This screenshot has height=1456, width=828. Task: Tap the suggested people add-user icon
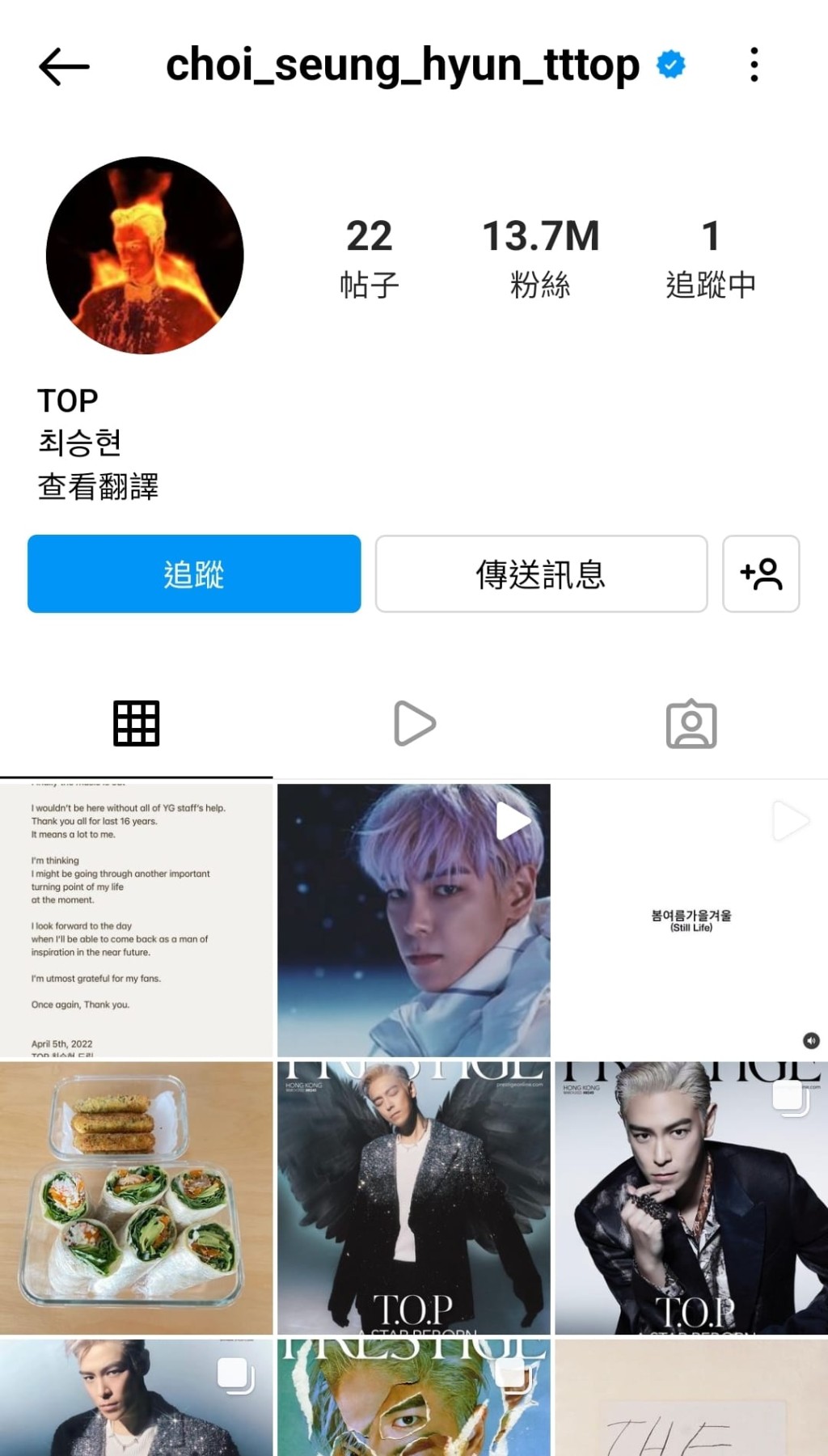[x=760, y=574]
